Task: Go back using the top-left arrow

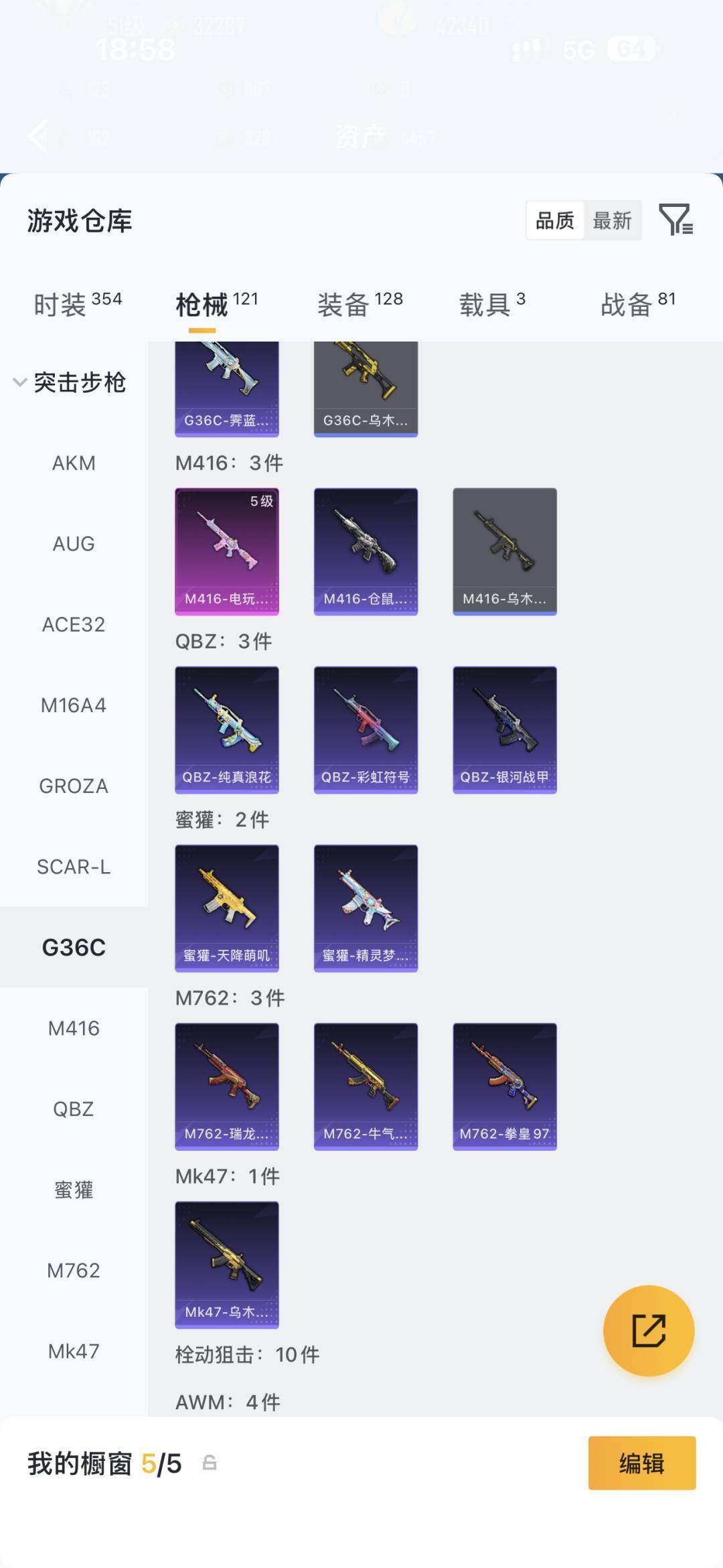Action: coord(38,136)
